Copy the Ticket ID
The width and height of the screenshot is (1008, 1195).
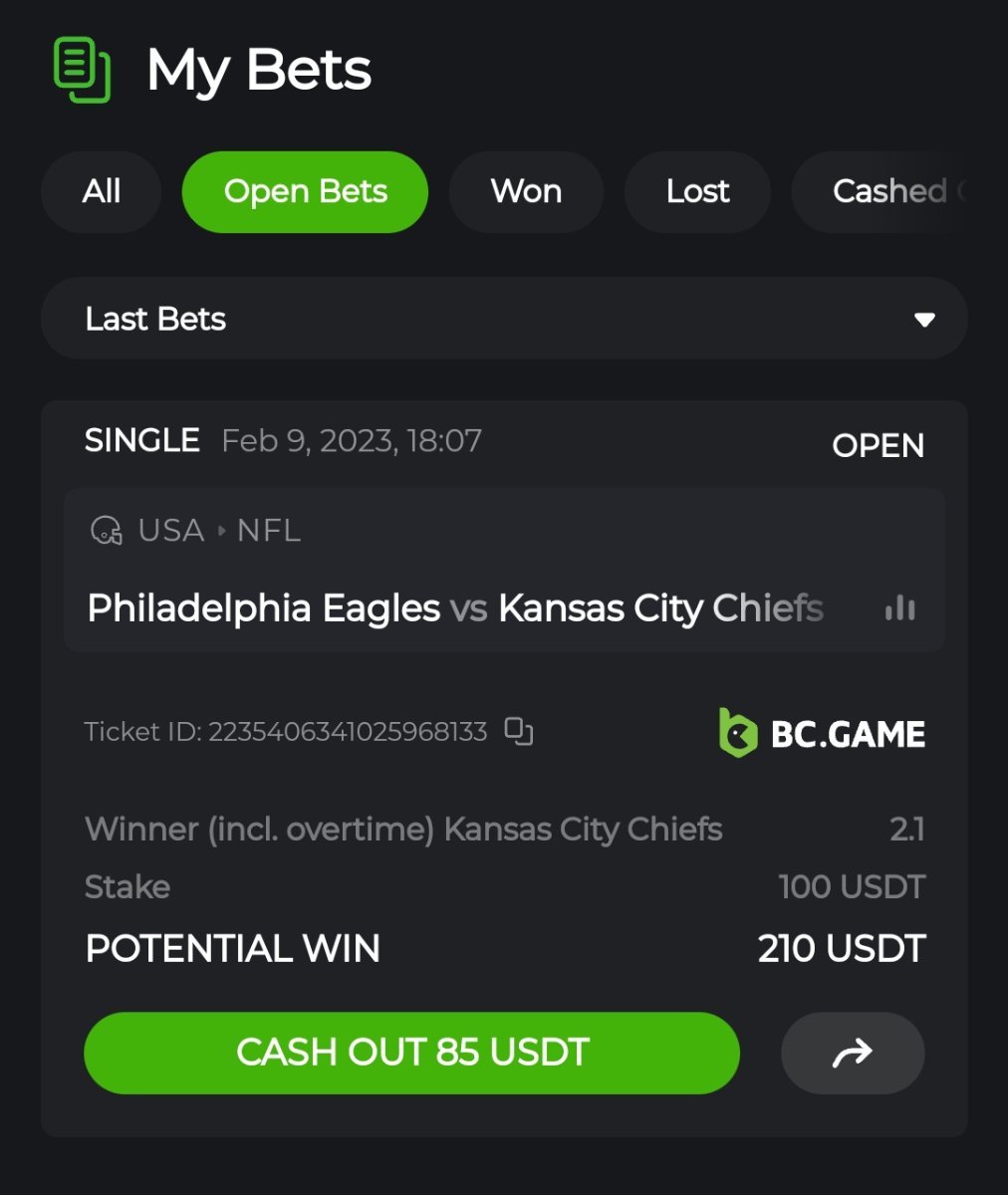tap(519, 732)
